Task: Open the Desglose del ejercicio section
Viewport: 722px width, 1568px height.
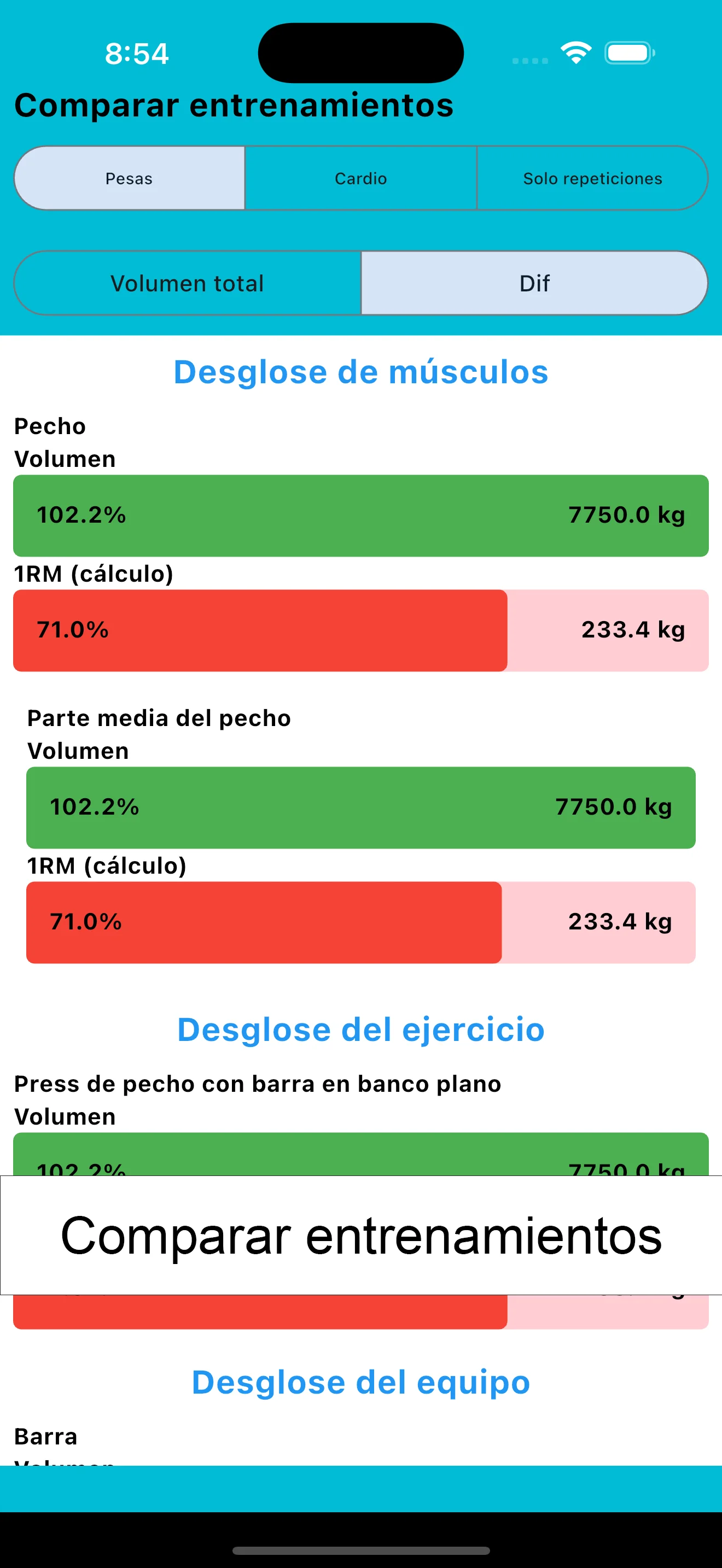Action: coord(360,1029)
